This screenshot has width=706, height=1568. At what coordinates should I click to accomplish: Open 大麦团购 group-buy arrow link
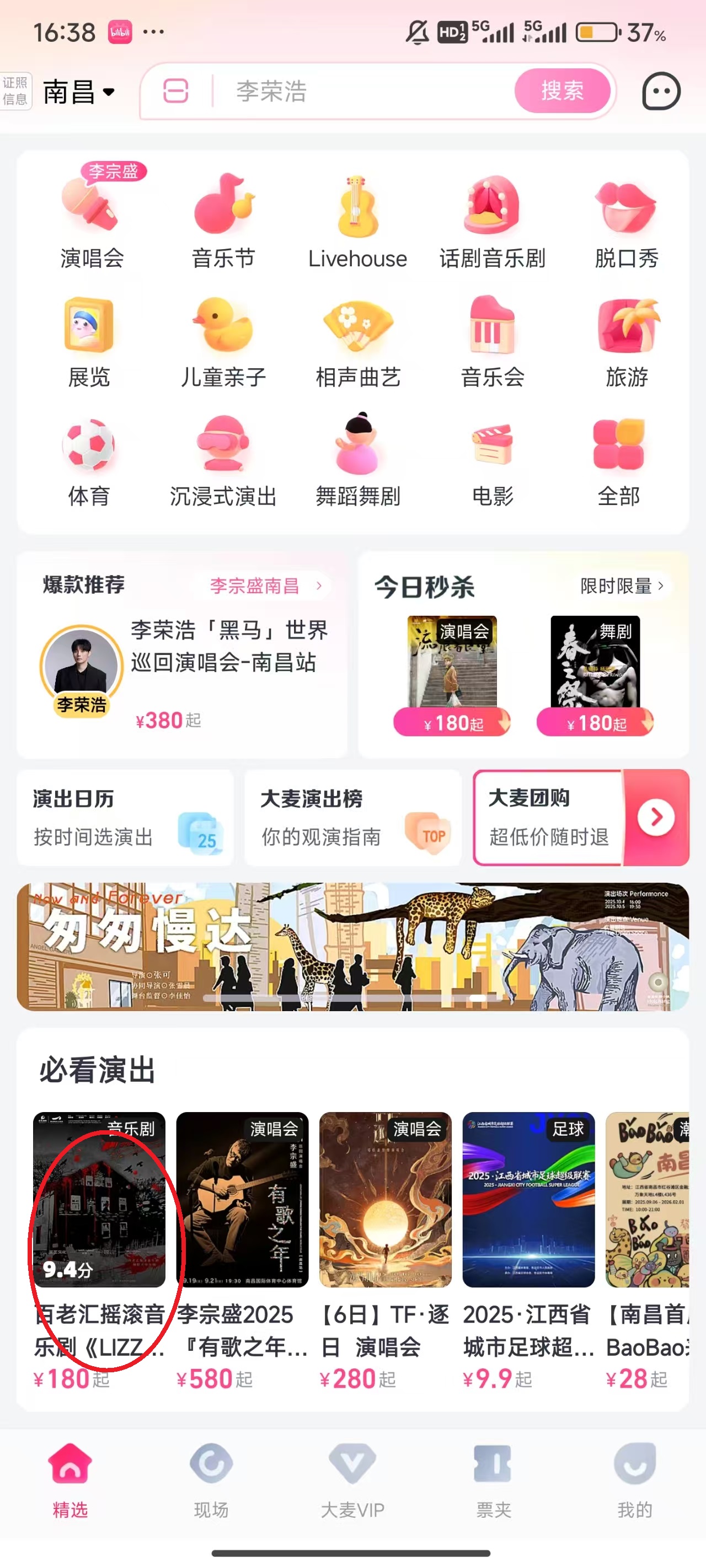[x=655, y=818]
